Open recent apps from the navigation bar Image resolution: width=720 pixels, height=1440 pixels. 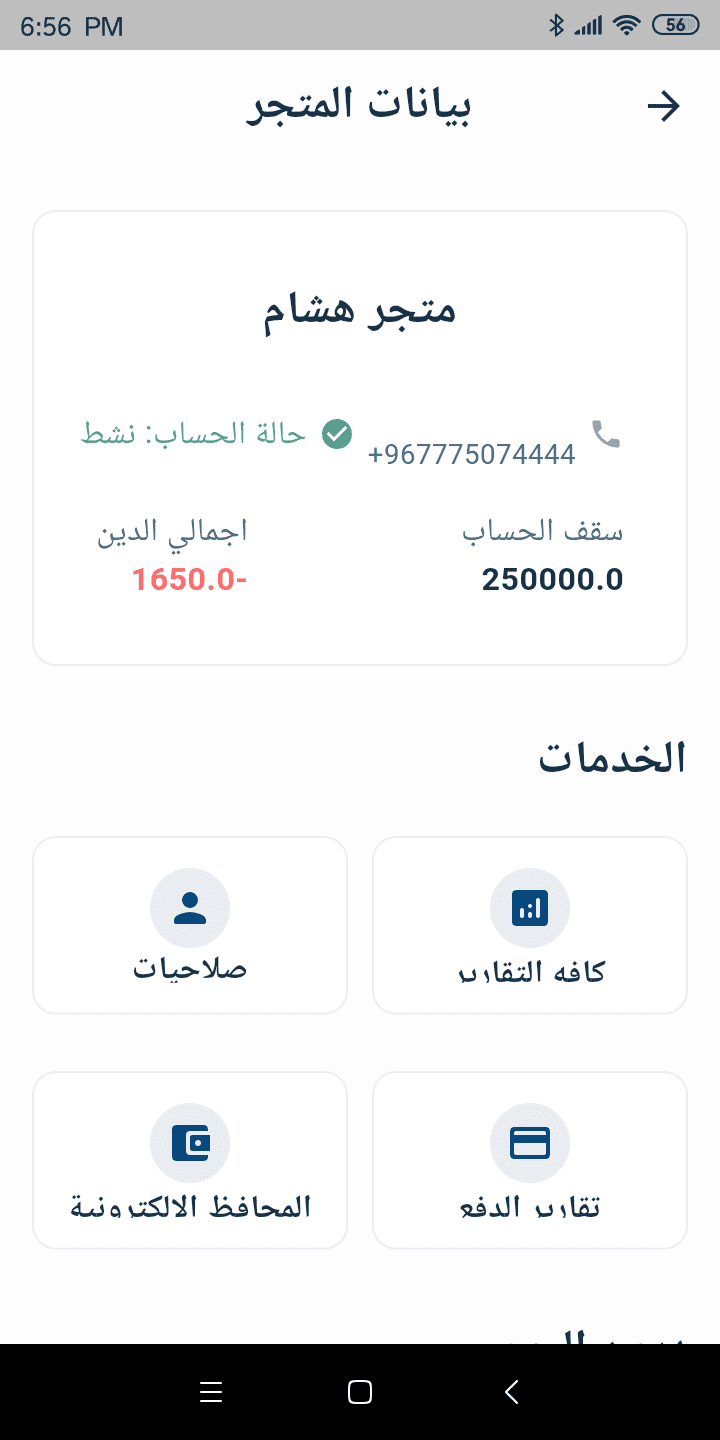pos(211,1391)
